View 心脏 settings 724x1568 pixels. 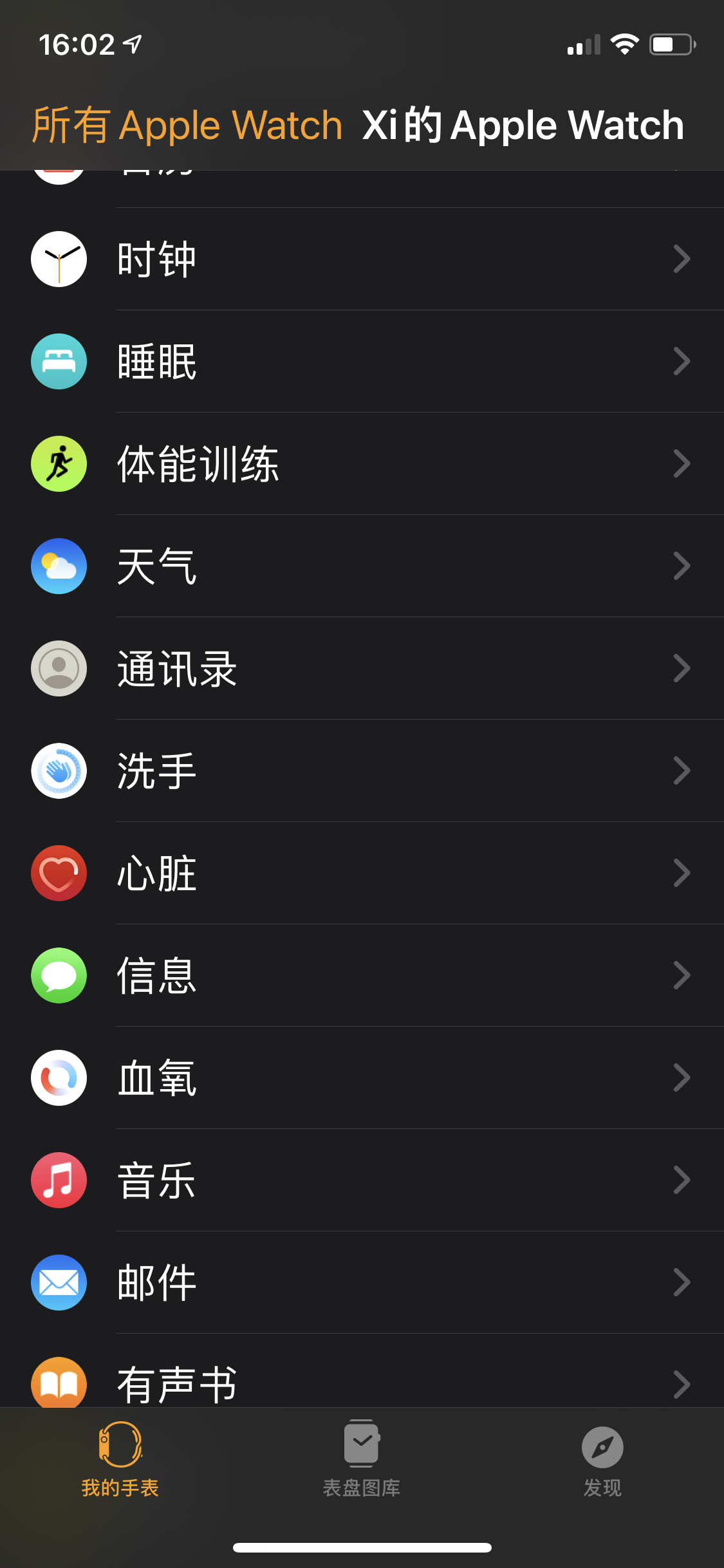362,873
